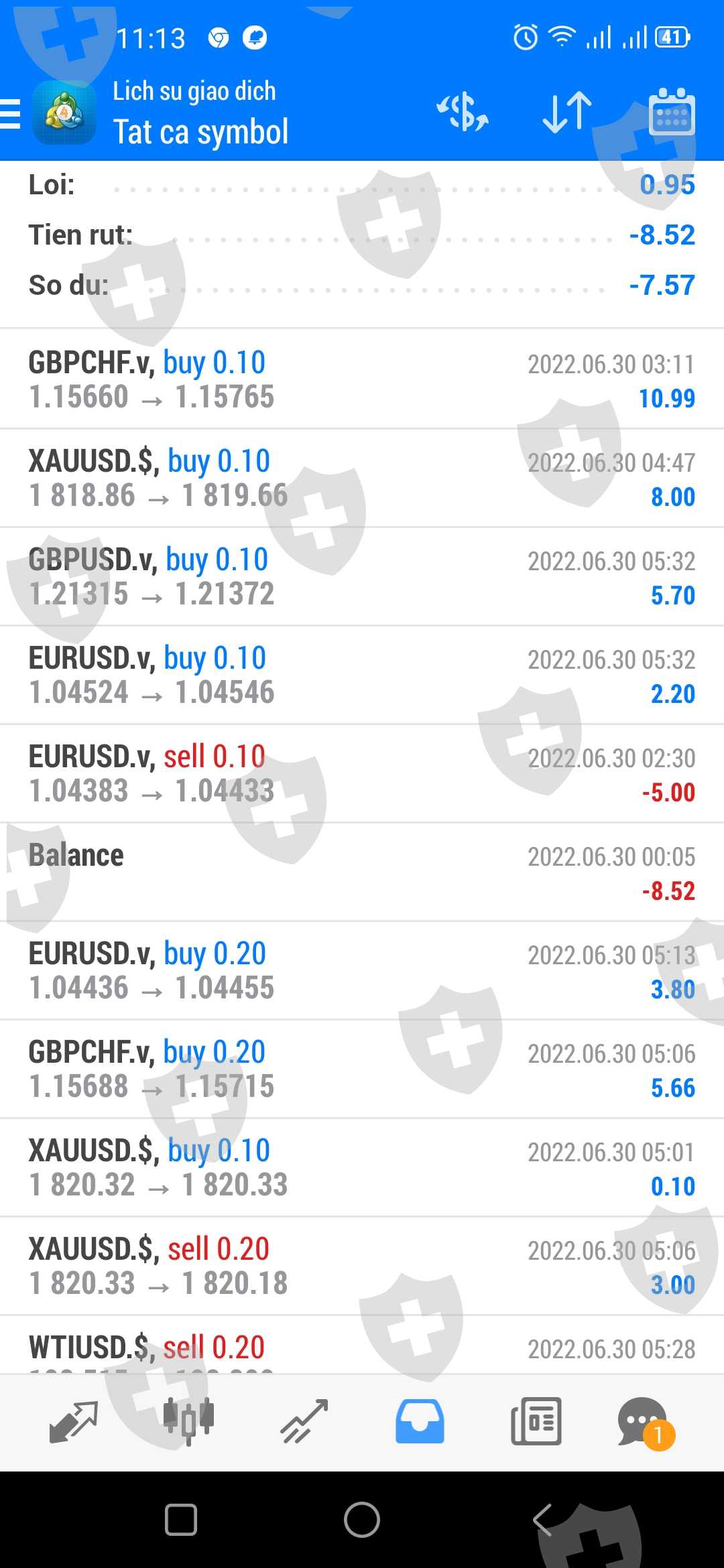This screenshot has width=724, height=1568.
Task: Expand the GBPUSD.v buy 0.10 trade
Action: point(362,576)
